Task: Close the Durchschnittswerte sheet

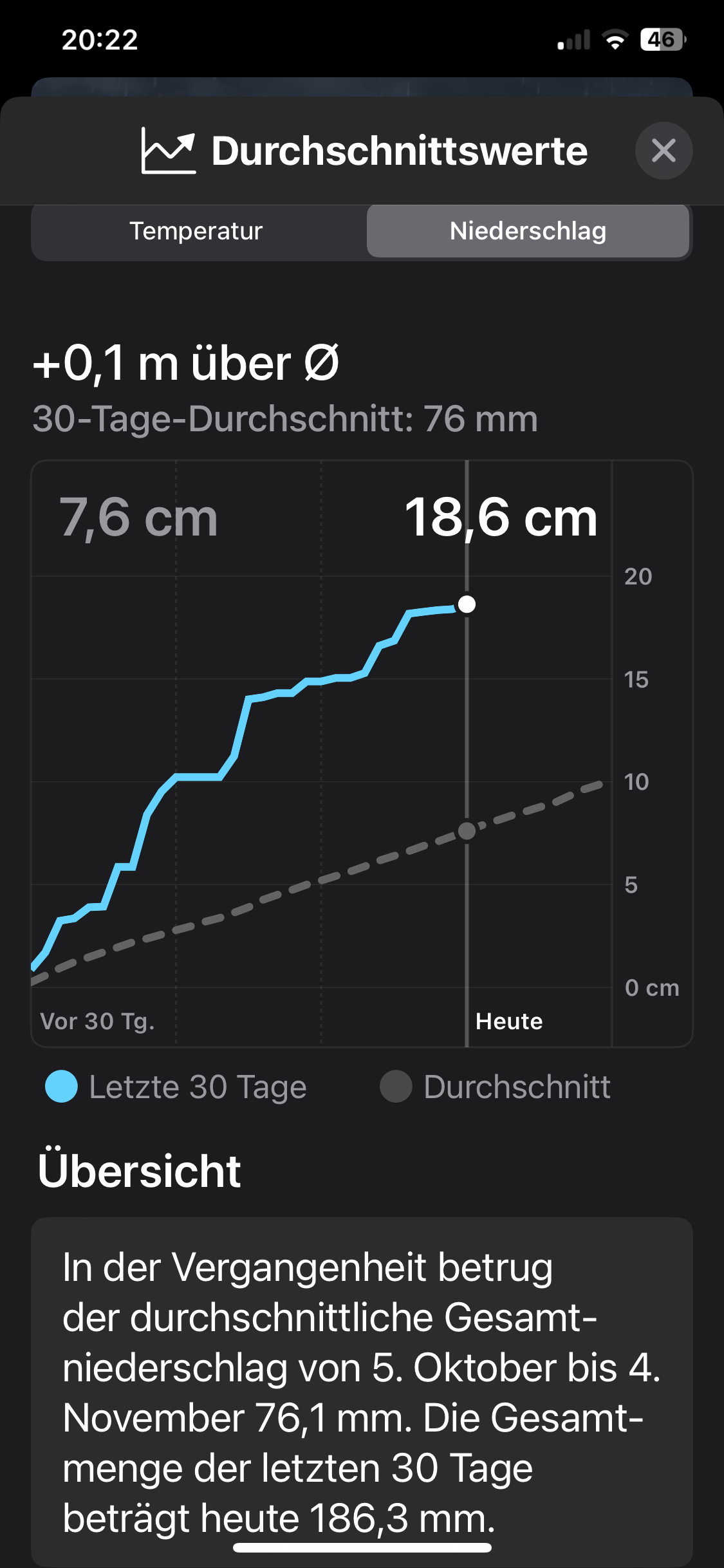Action: point(664,151)
